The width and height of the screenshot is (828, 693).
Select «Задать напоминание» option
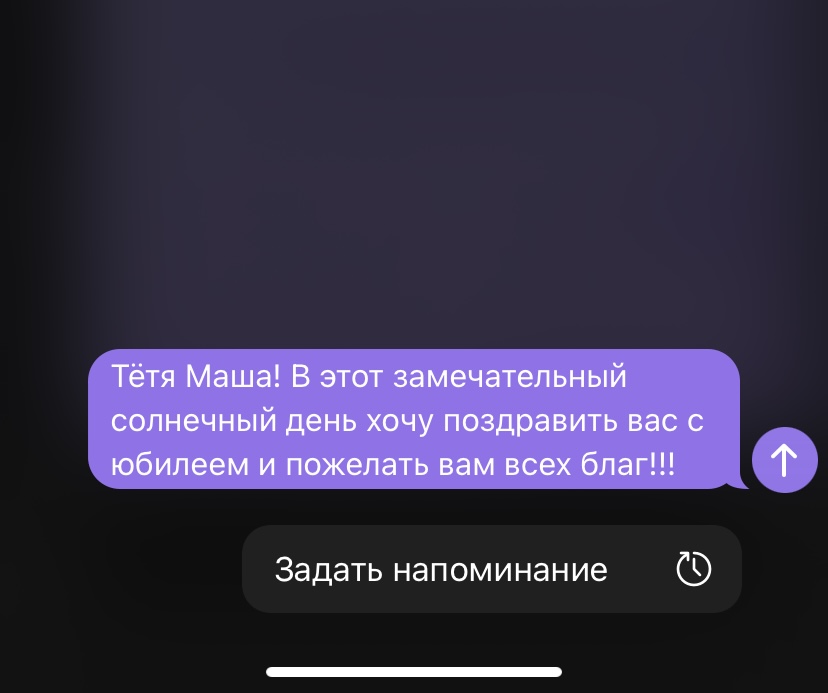[491, 569]
